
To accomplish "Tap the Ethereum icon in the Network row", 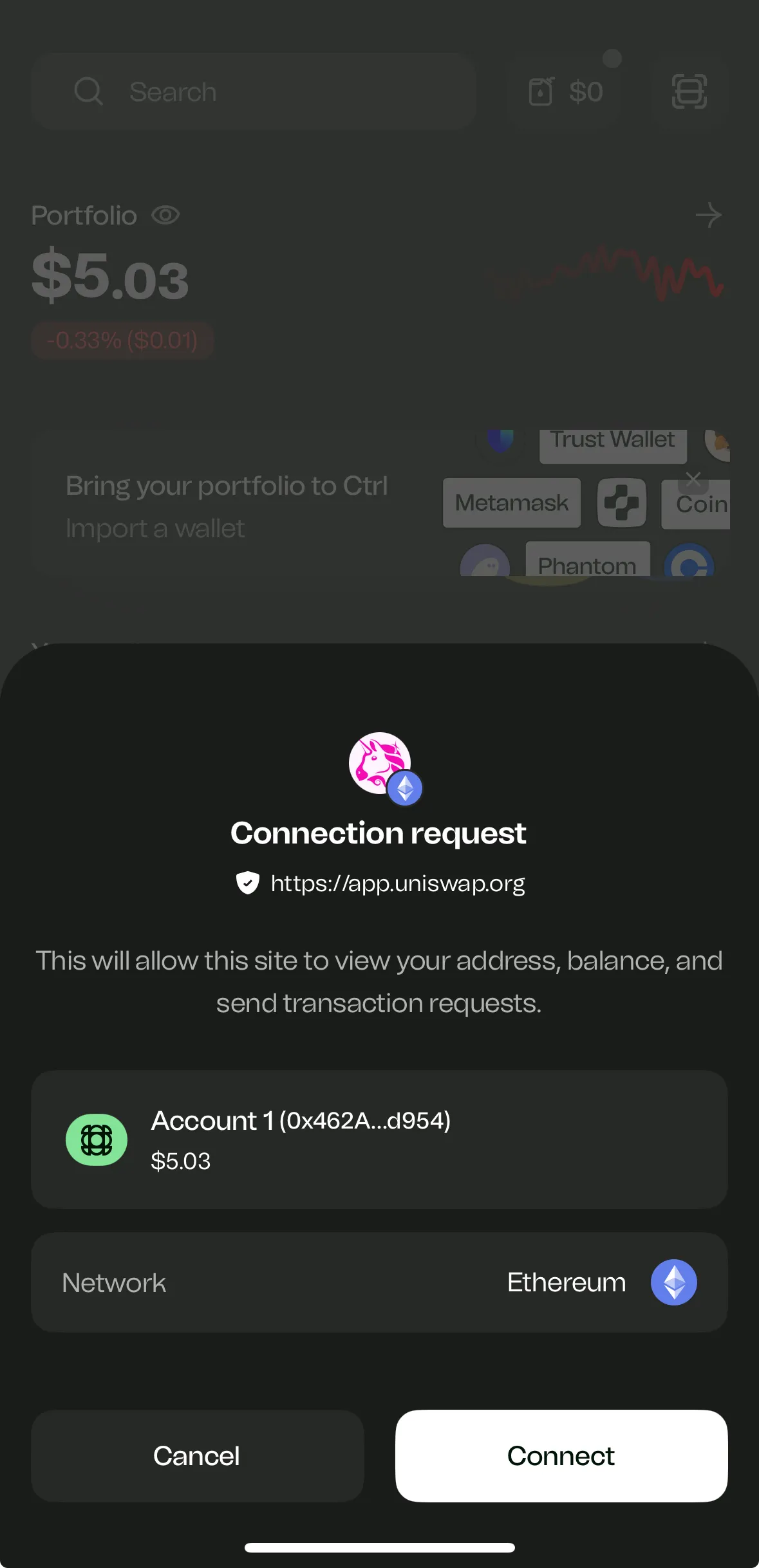I will (673, 1282).
